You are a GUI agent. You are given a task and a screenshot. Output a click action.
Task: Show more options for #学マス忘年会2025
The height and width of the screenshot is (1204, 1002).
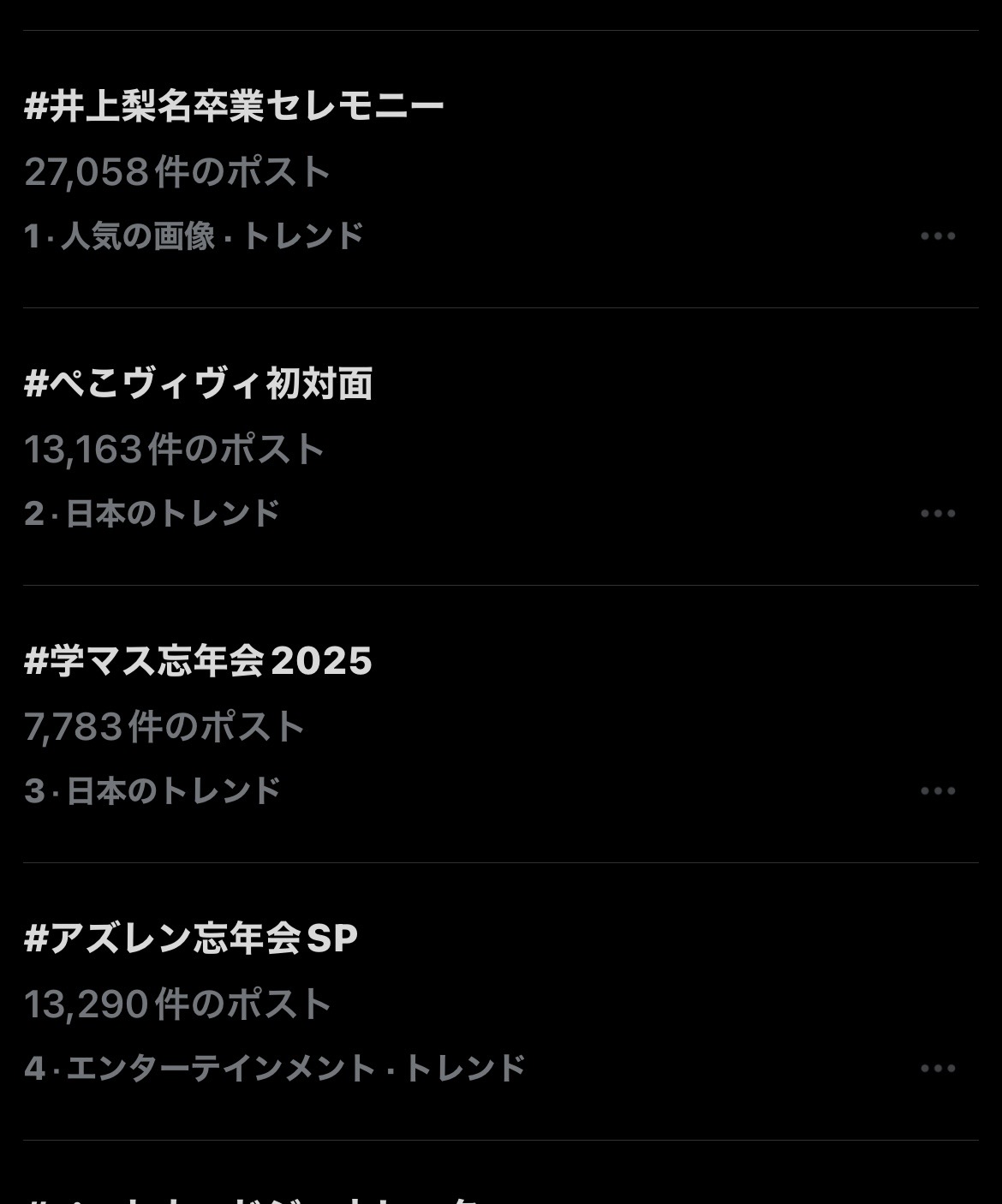(937, 791)
